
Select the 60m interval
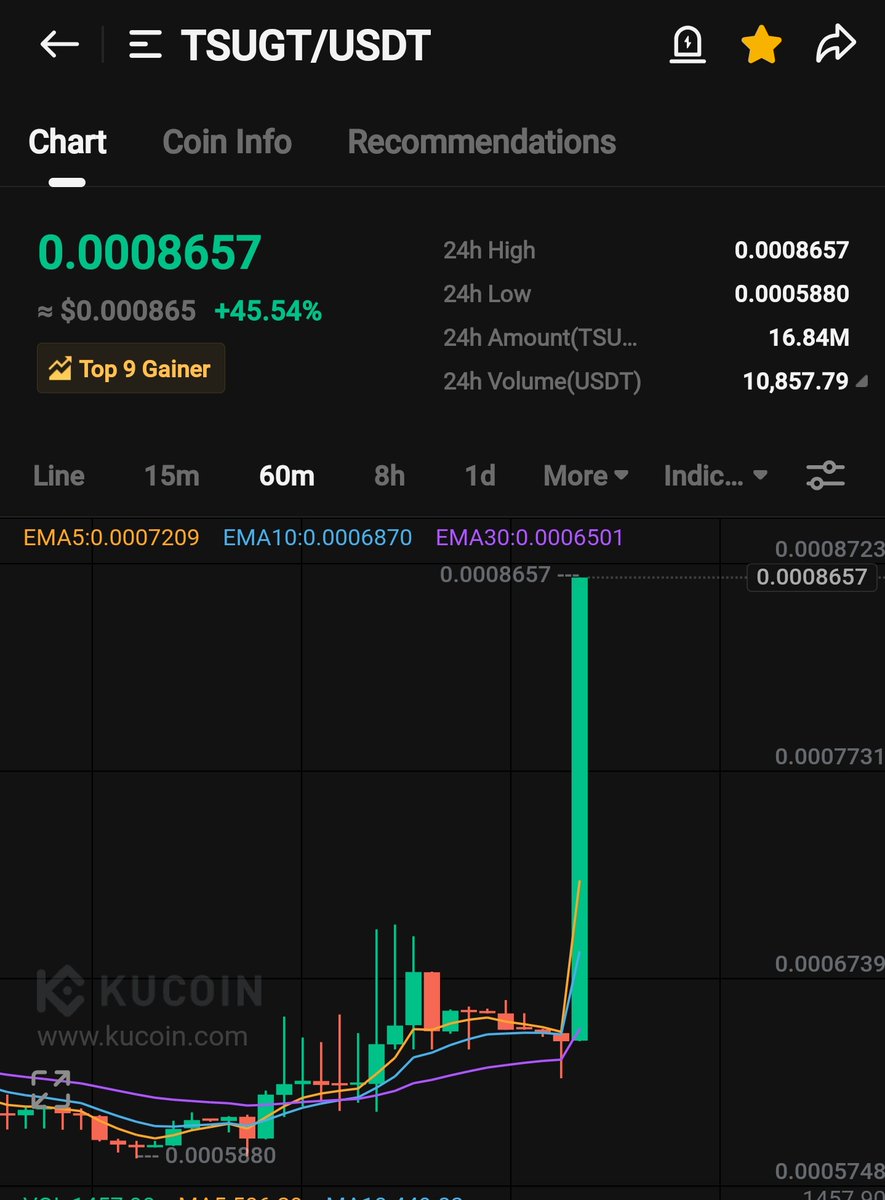(x=286, y=476)
